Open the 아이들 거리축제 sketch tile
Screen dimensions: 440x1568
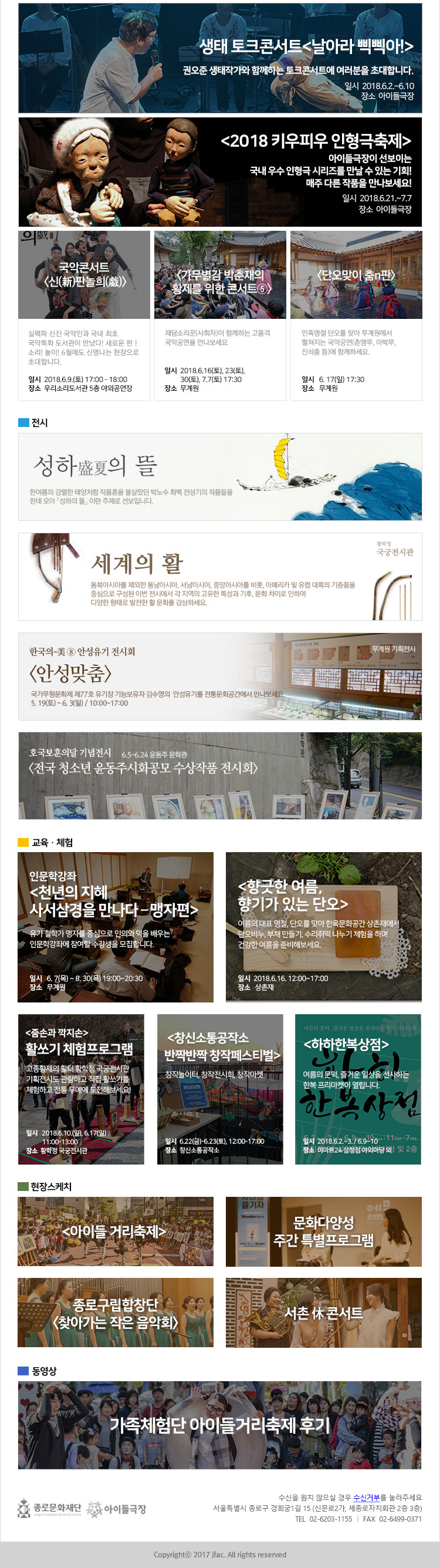[116, 1231]
